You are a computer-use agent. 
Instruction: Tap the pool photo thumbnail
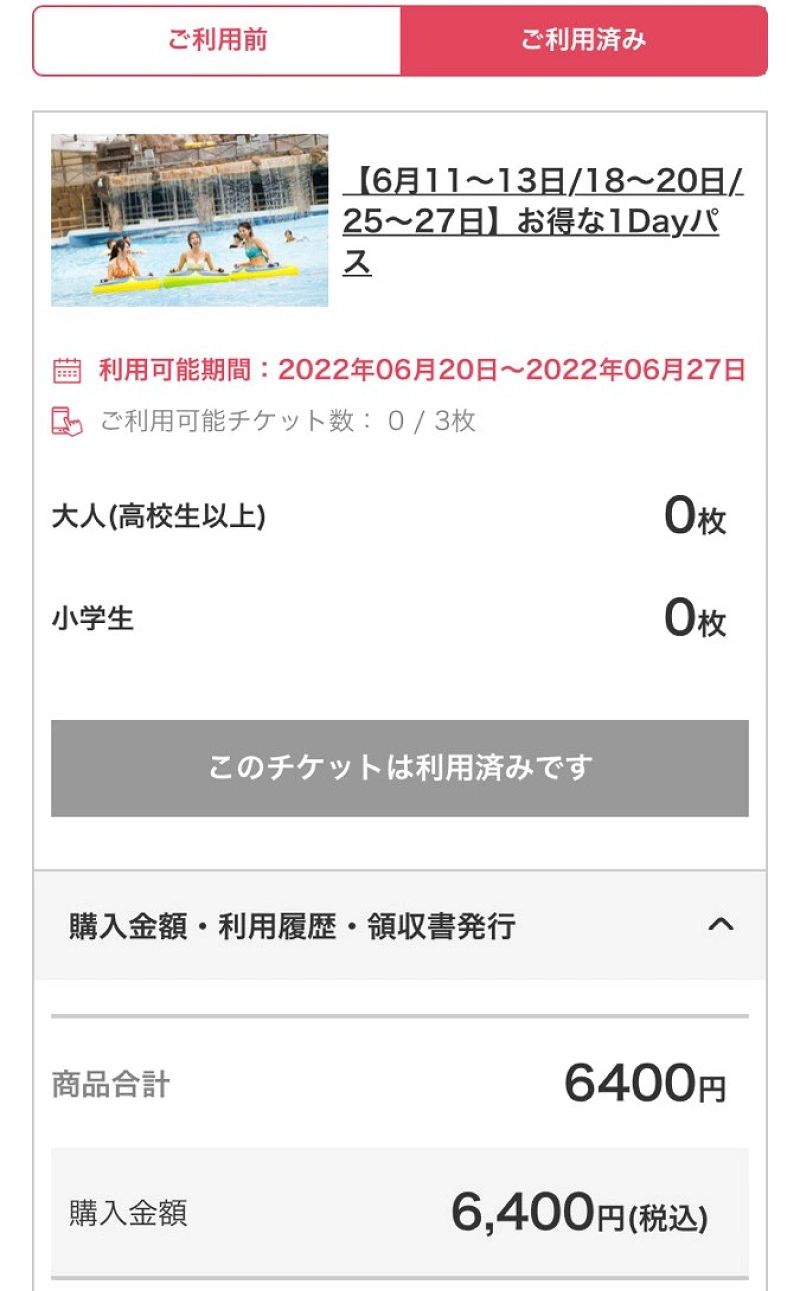(190, 220)
